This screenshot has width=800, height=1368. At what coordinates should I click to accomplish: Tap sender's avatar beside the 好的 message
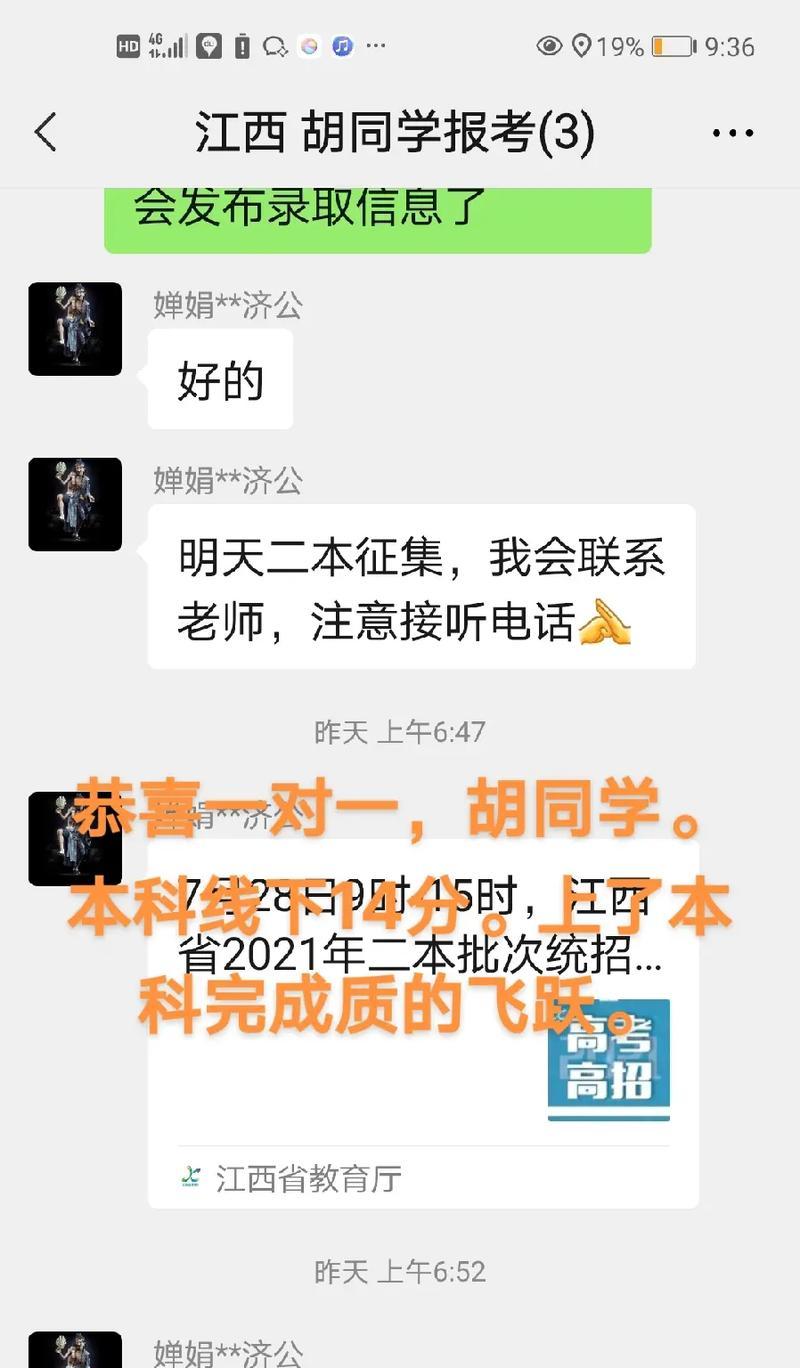[x=75, y=329]
